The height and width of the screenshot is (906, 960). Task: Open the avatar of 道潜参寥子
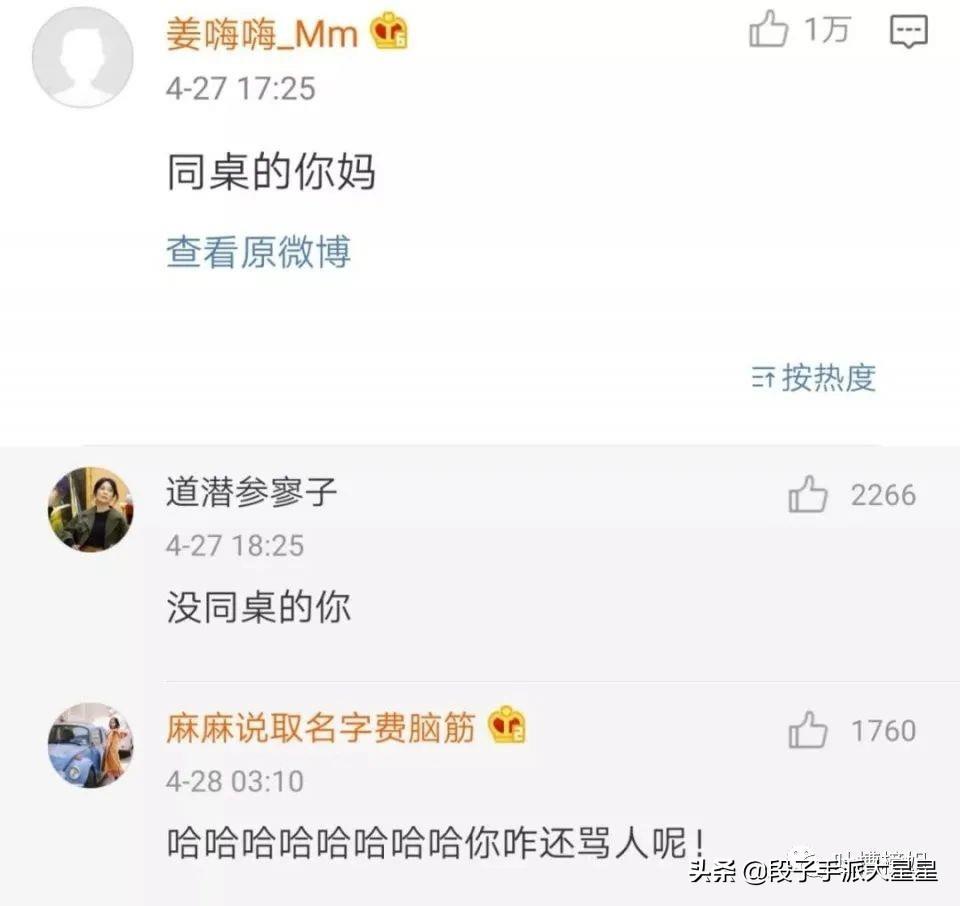[x=90, y=508]
